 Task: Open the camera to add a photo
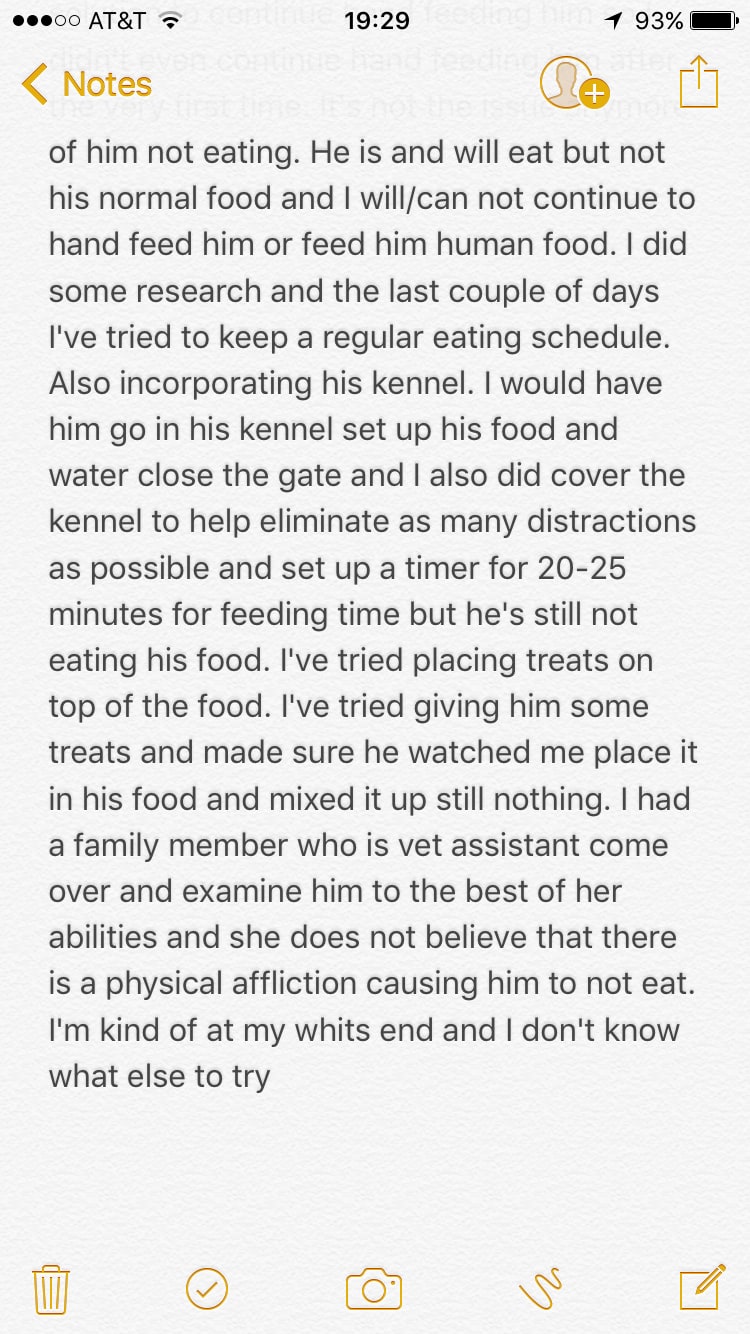374,1289
